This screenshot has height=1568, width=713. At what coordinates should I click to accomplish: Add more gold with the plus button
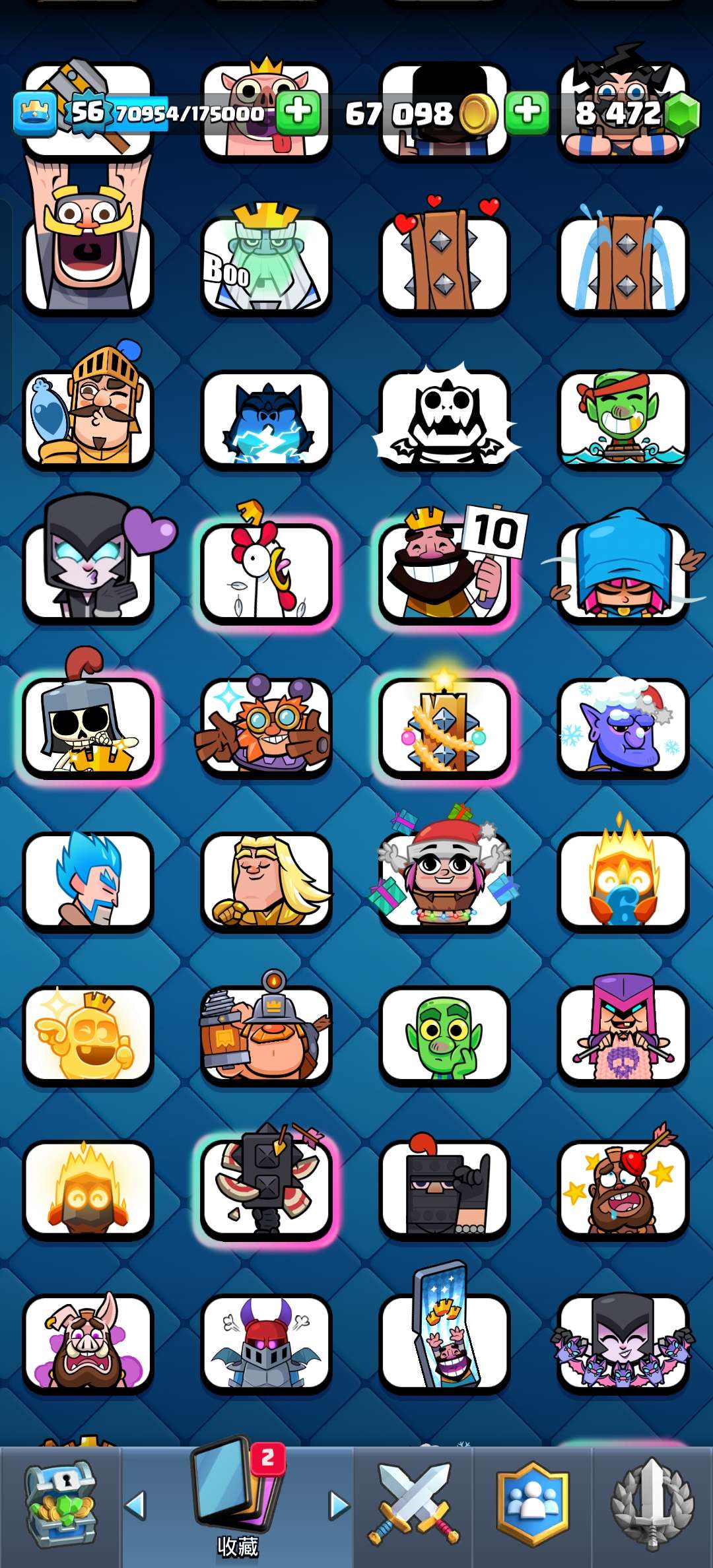pos(527,112)
